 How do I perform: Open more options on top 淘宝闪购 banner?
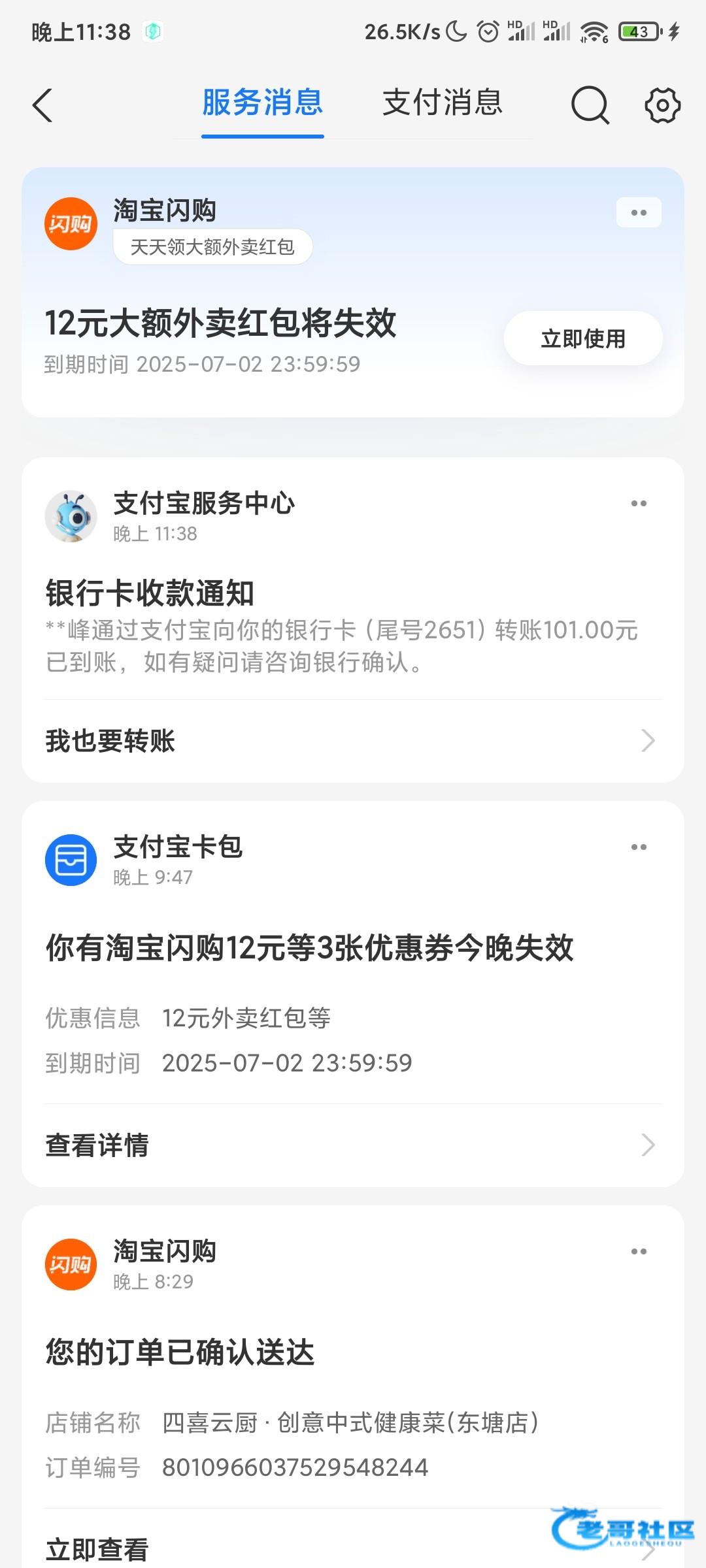tap(639, 213)
